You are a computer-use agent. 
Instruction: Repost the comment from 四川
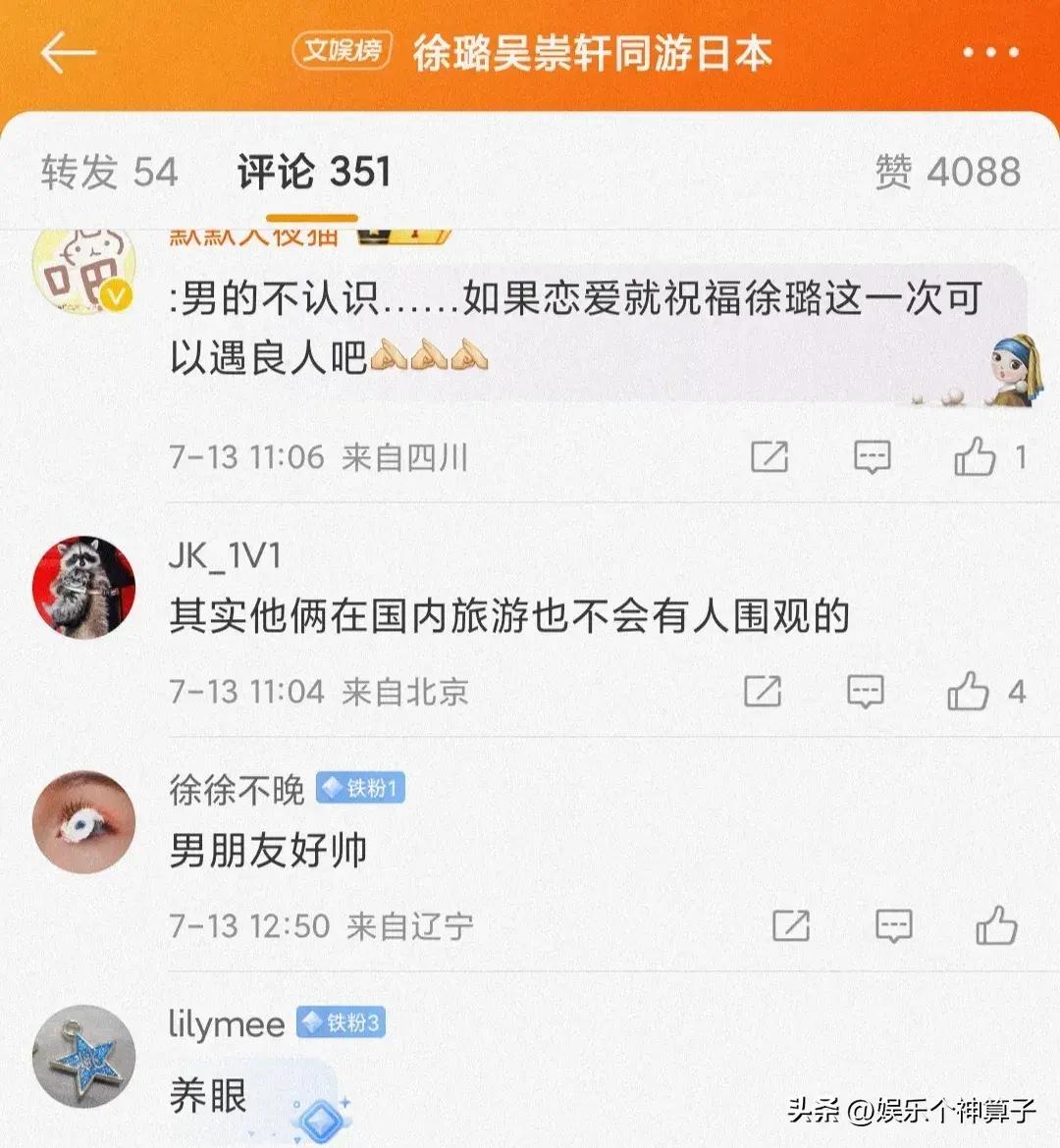tap(768, 456)
